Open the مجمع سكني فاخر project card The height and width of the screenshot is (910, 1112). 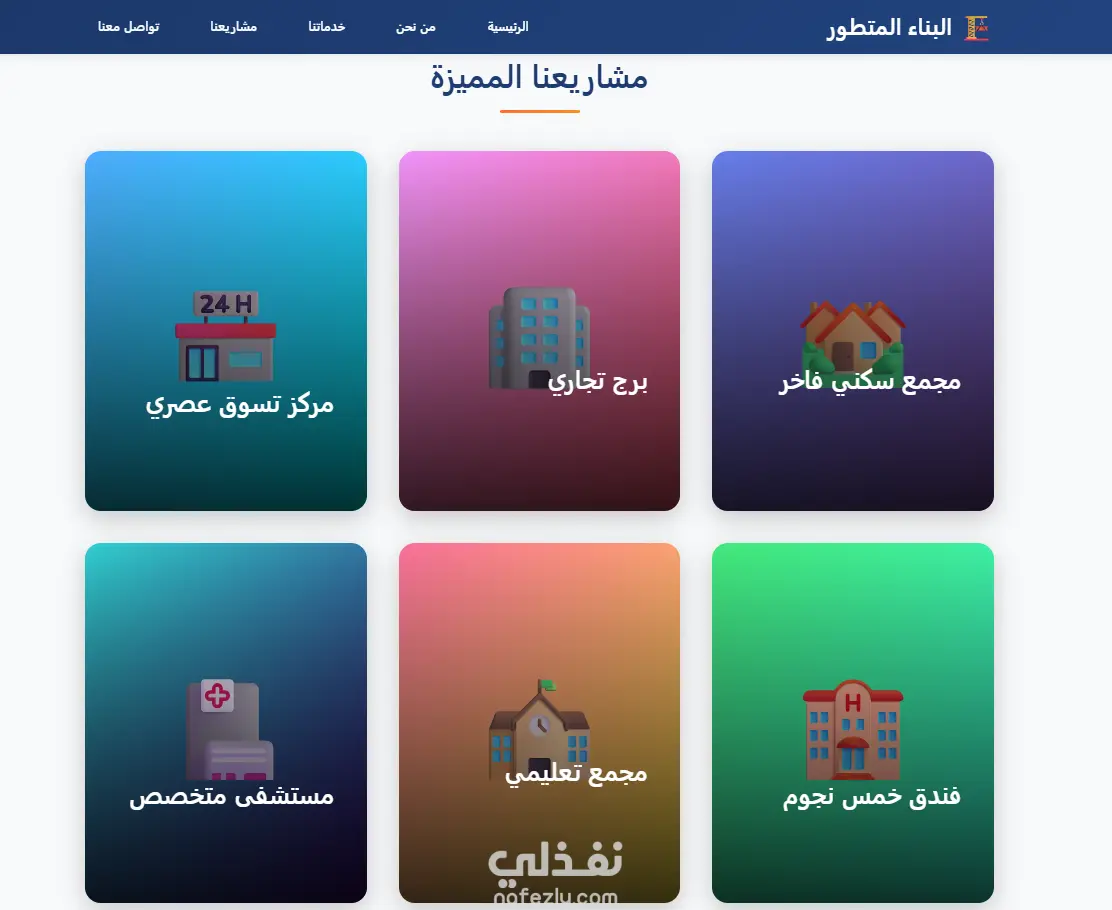(852, 331)
